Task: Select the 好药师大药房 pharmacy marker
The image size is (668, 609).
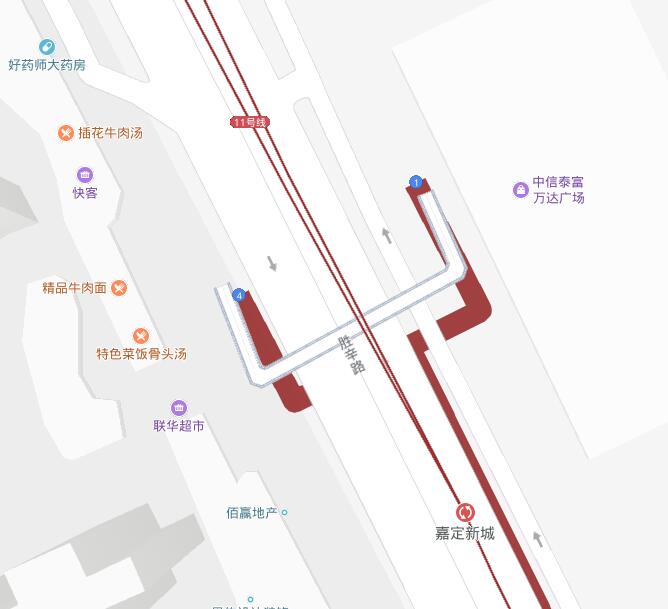Action: click(x=46, y=47)
